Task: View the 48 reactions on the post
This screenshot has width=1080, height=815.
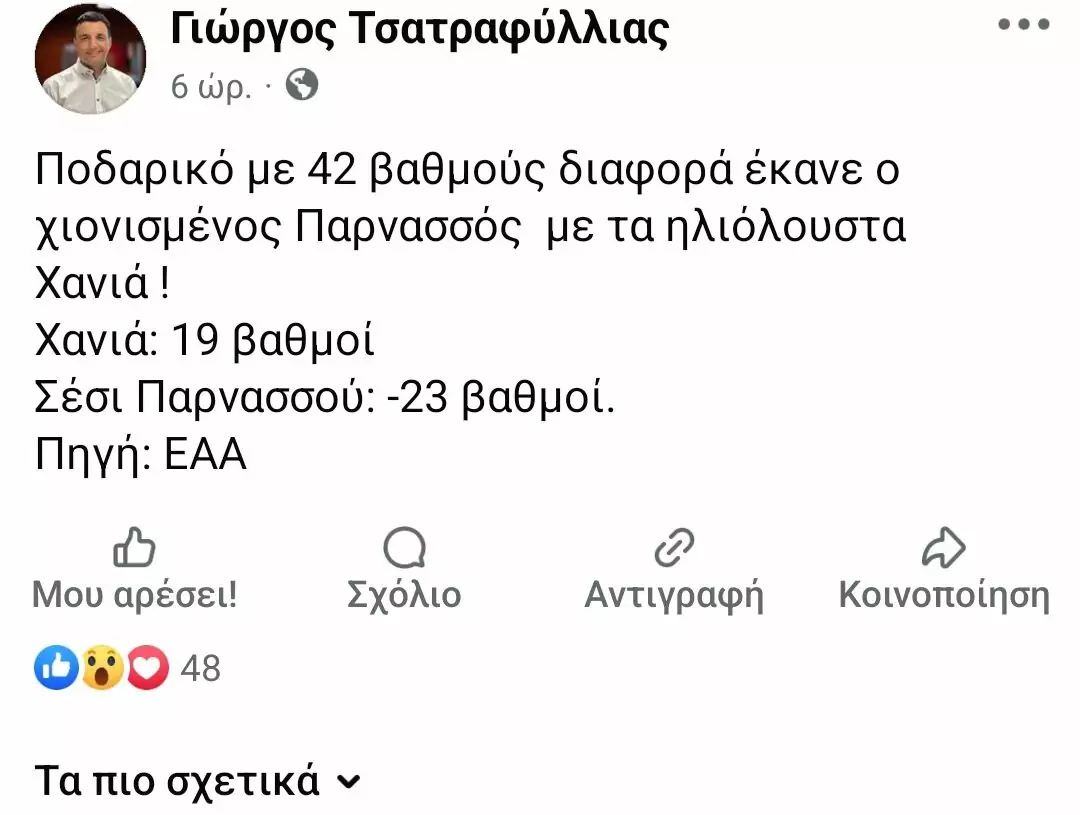Action: [x=128, y=668]
